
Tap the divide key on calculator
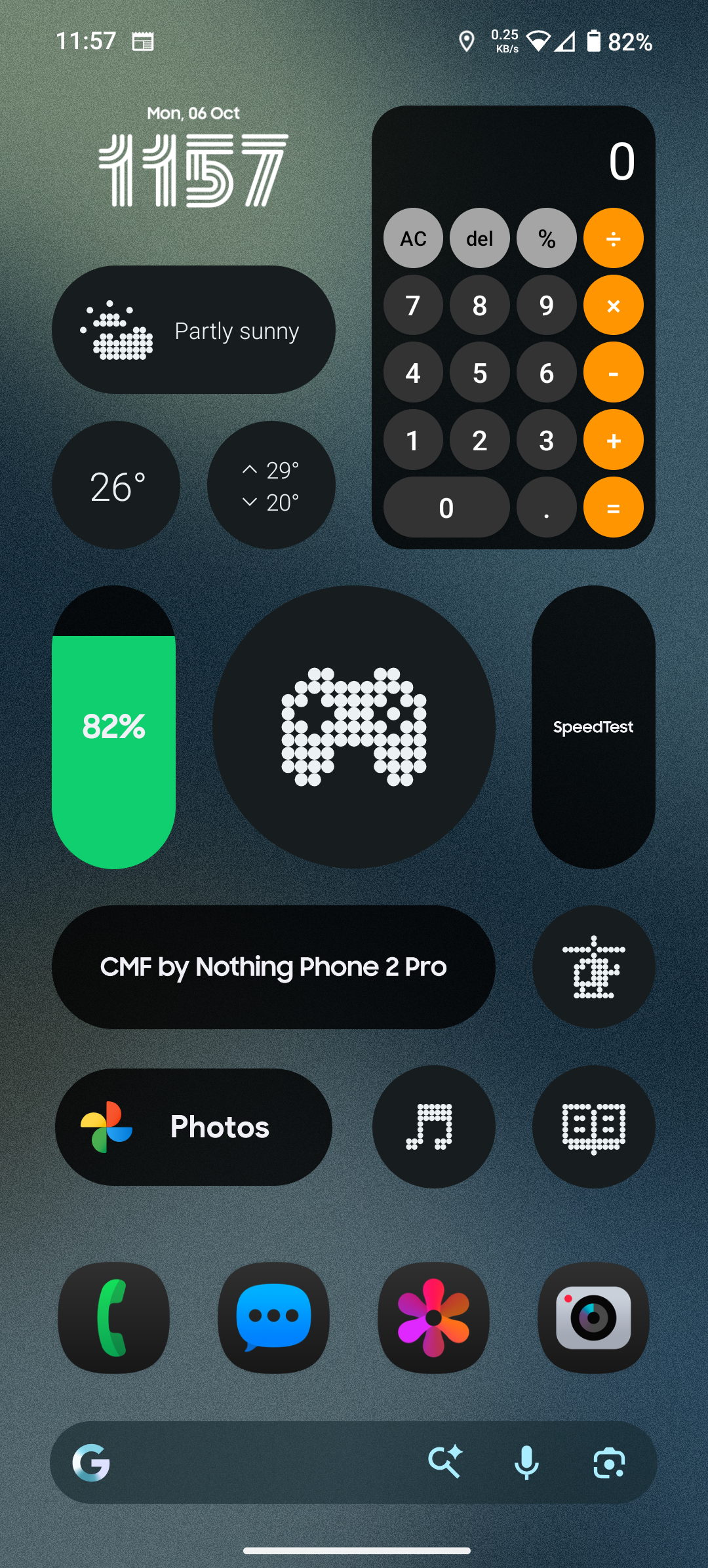[x=613, y=239]
